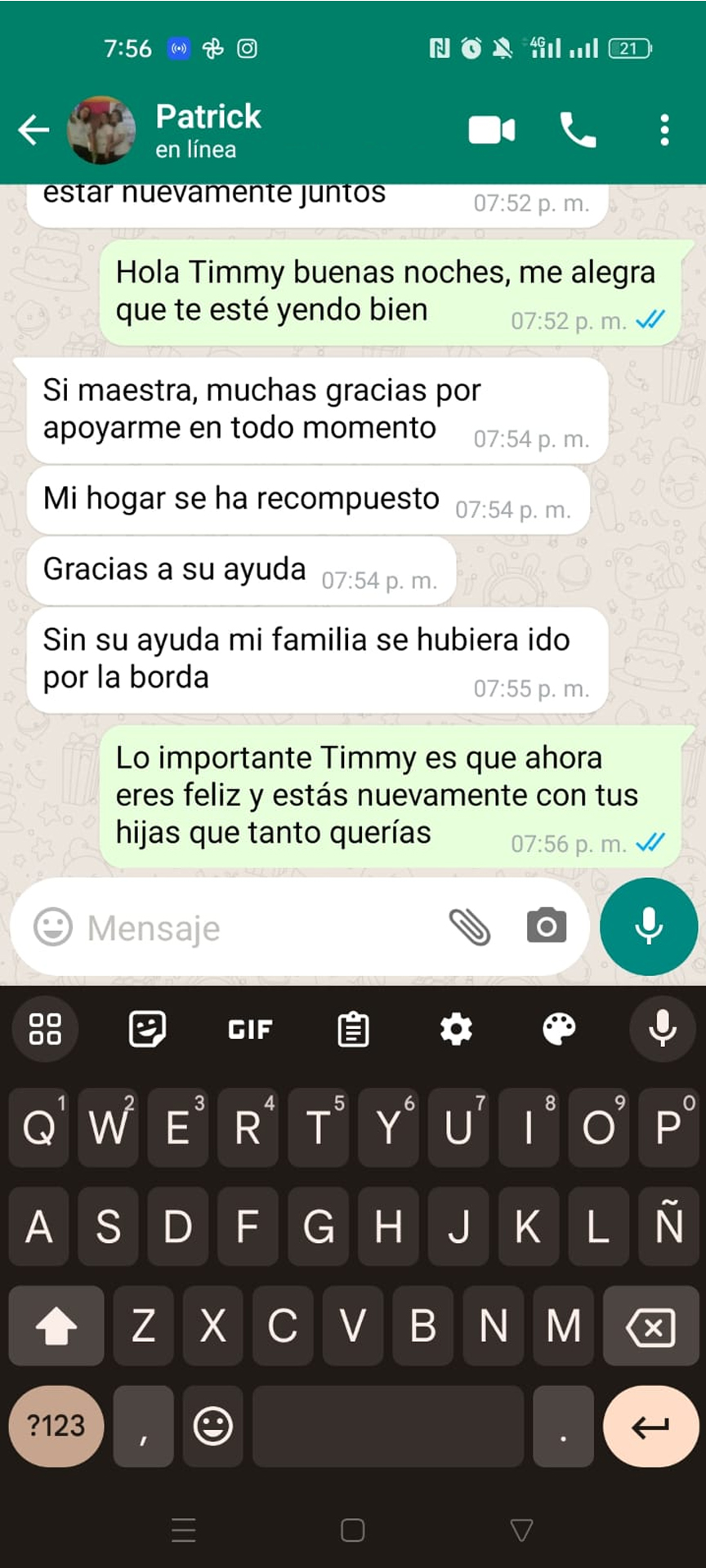Start a voice call with Patrick
The height and width of the screenshot is (1568, 706).
578,130
